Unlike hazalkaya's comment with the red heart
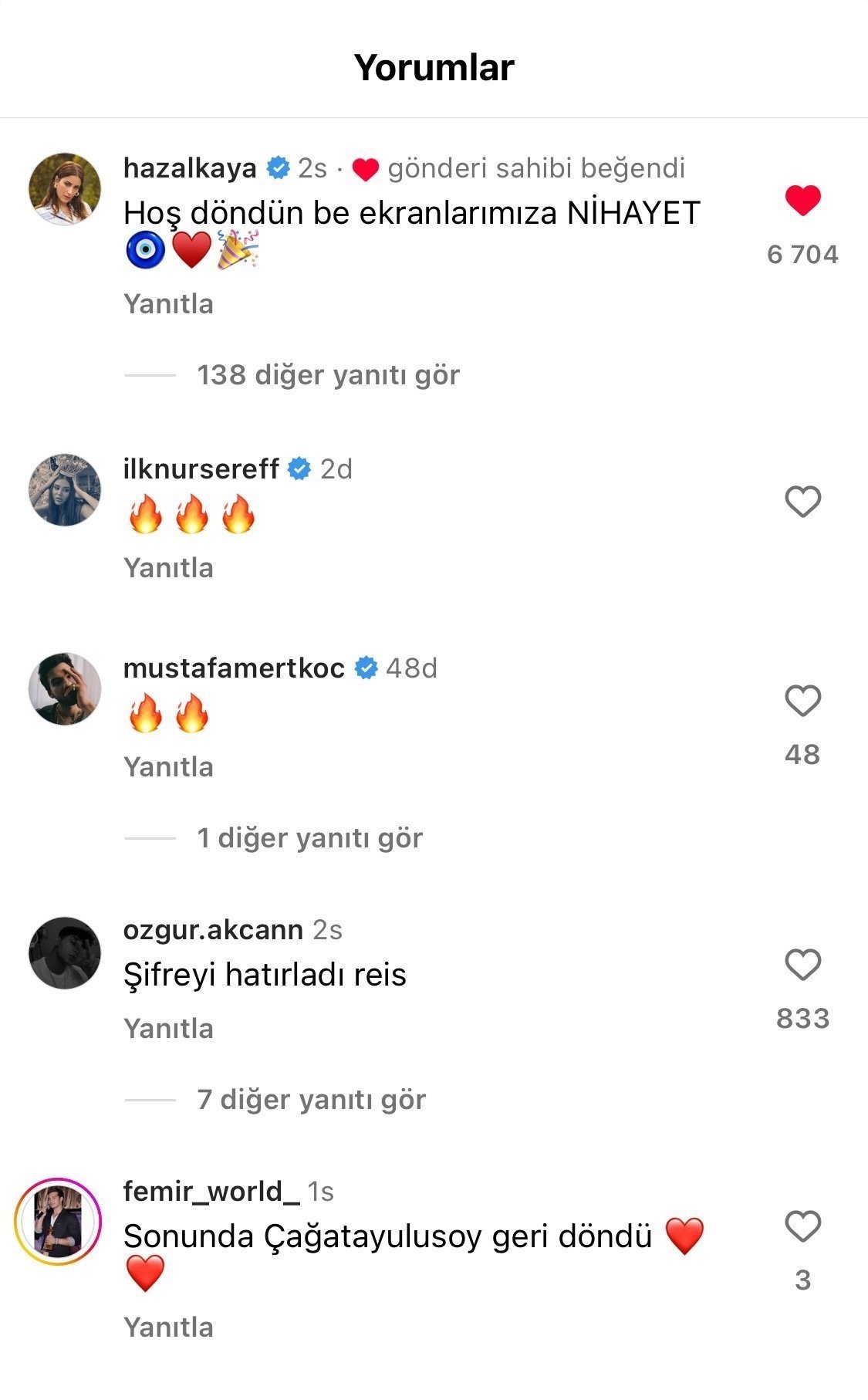The height and width of the screenshot is (1400, 868). [x=802, y=201]
